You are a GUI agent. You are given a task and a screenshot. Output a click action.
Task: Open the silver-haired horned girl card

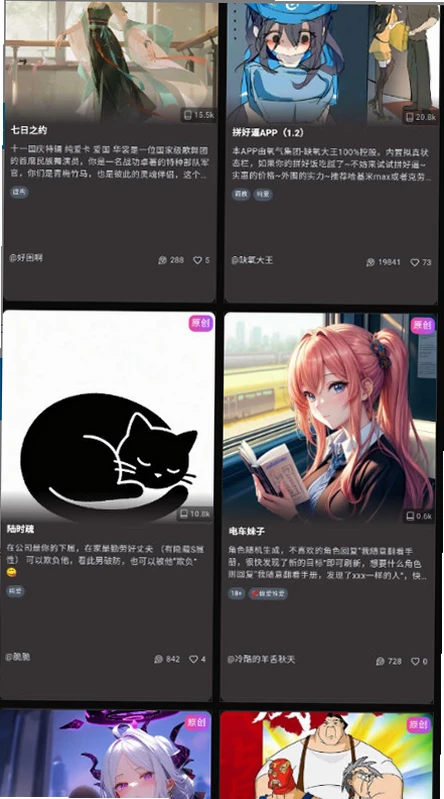(x=106, y=754)
